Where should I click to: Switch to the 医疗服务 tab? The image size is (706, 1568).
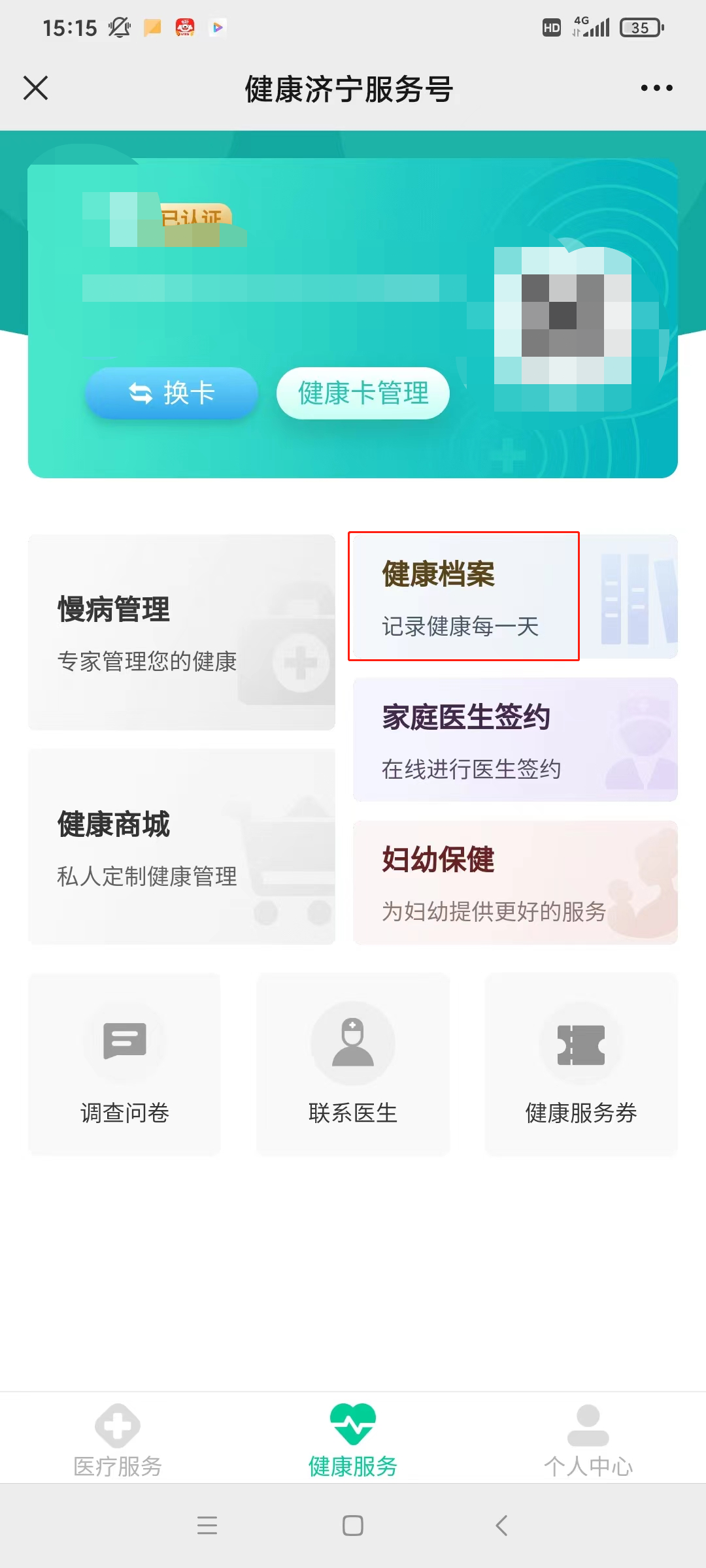118,1441
